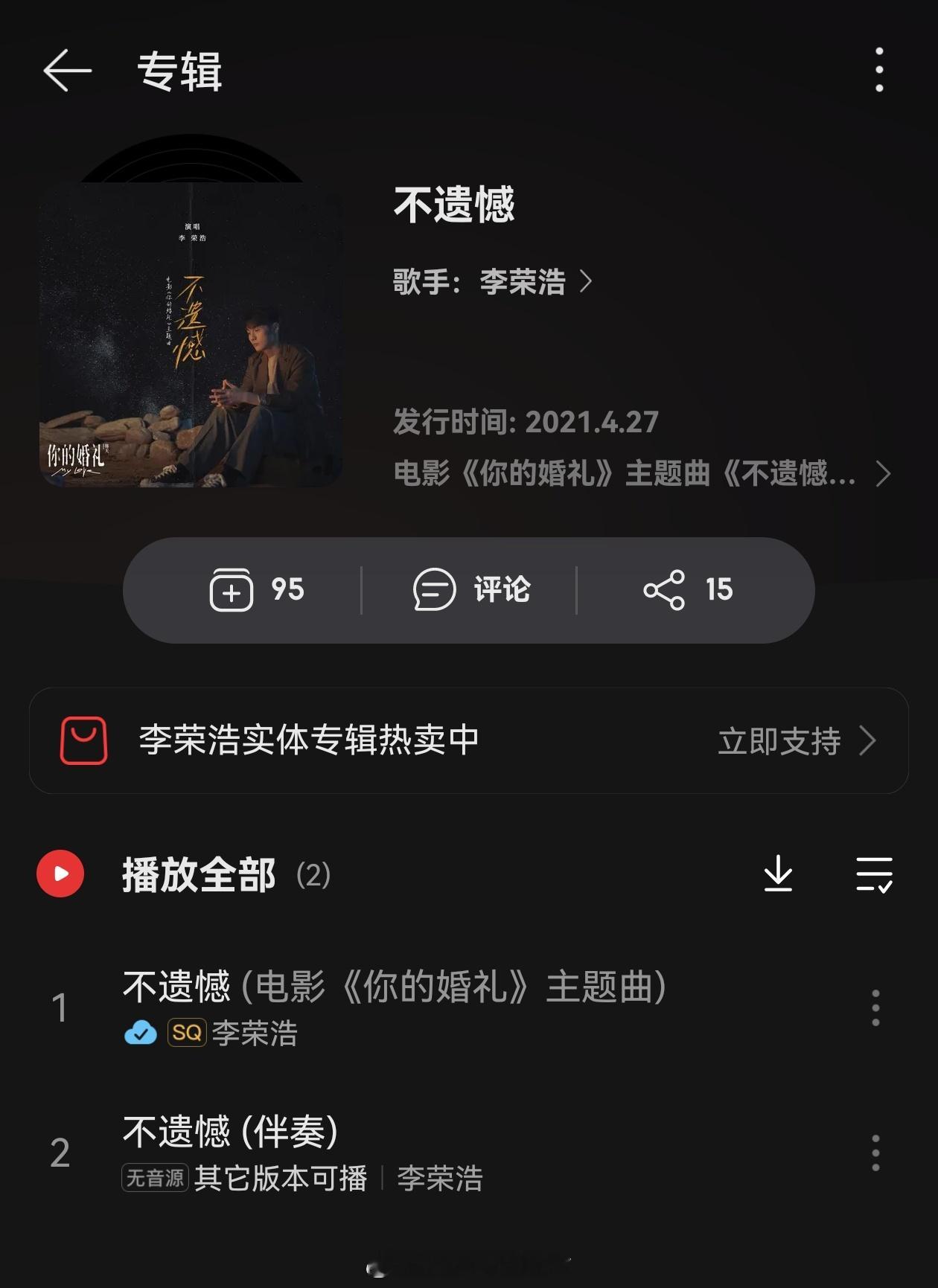Open more options for track 1
This screenshot has width=938, height=1288.
(x=875, y=1007)
